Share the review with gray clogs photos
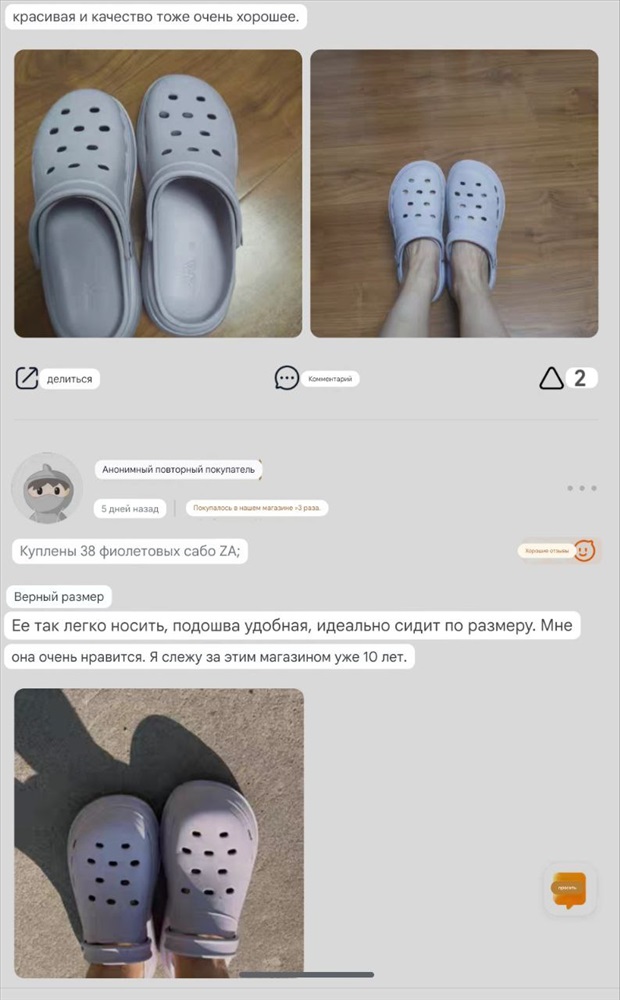Viewport: 620px width, 1000px height. click(x=56, y=378)
